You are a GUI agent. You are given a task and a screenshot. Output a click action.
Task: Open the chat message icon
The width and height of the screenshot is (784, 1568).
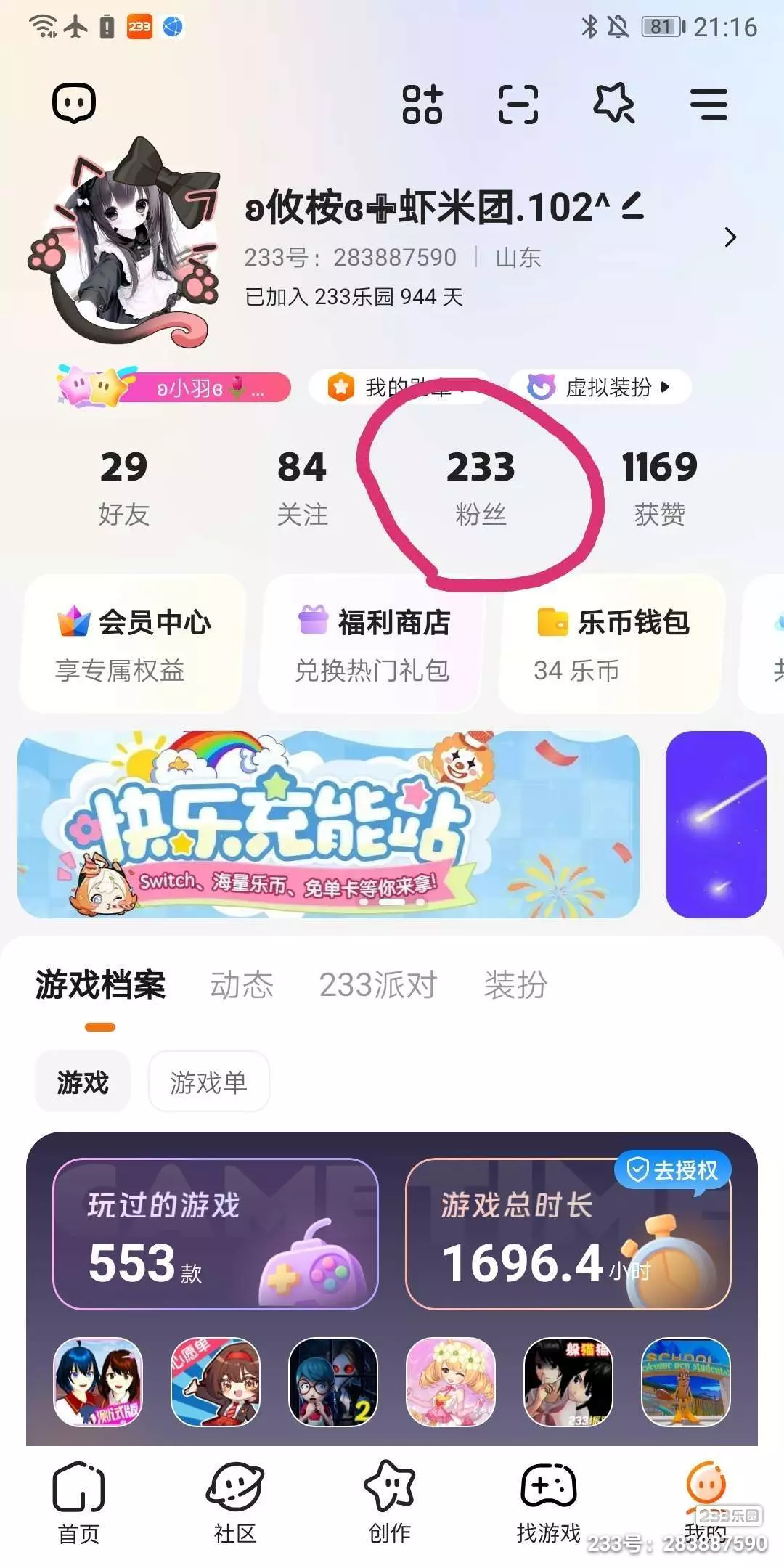pos(74,103)
